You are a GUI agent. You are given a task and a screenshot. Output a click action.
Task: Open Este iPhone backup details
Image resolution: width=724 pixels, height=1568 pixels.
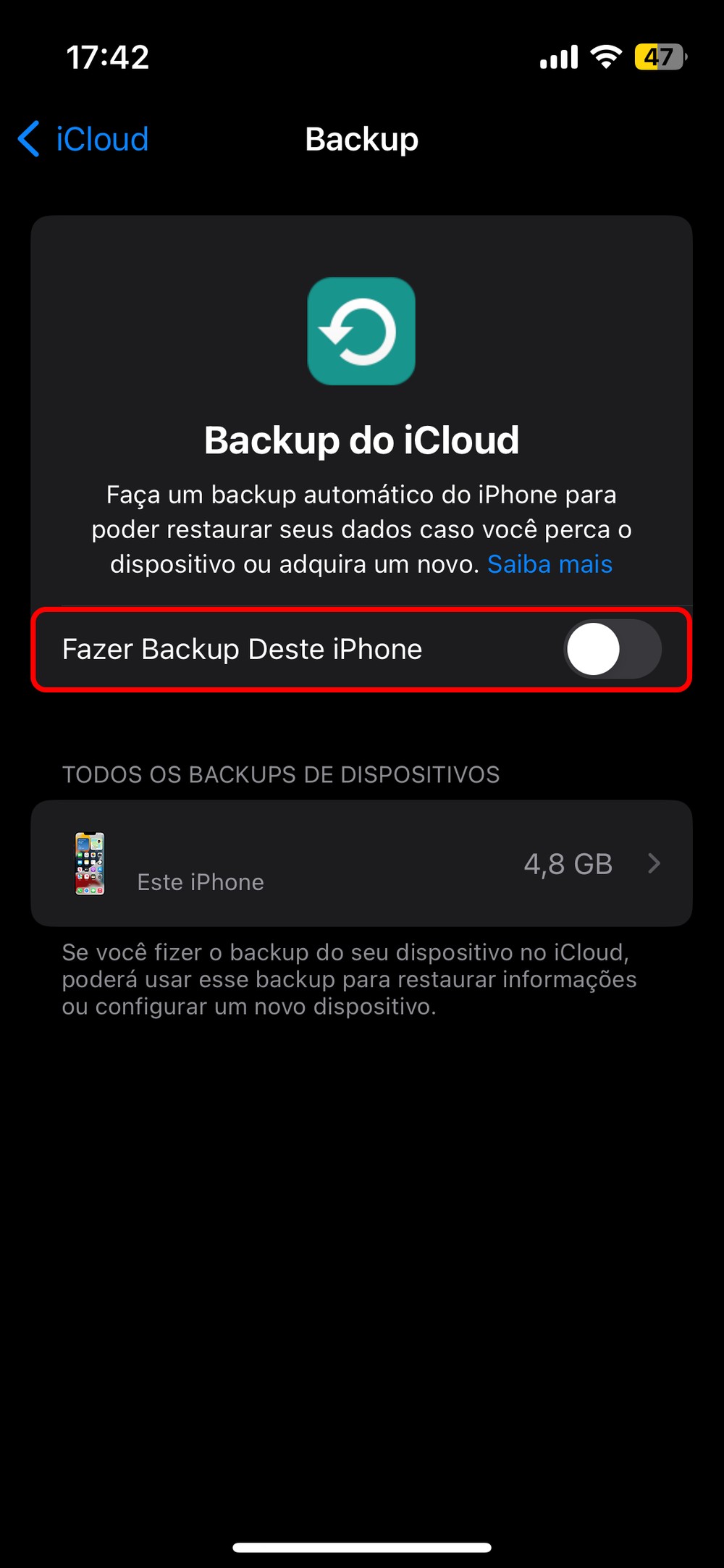point(362,863)
